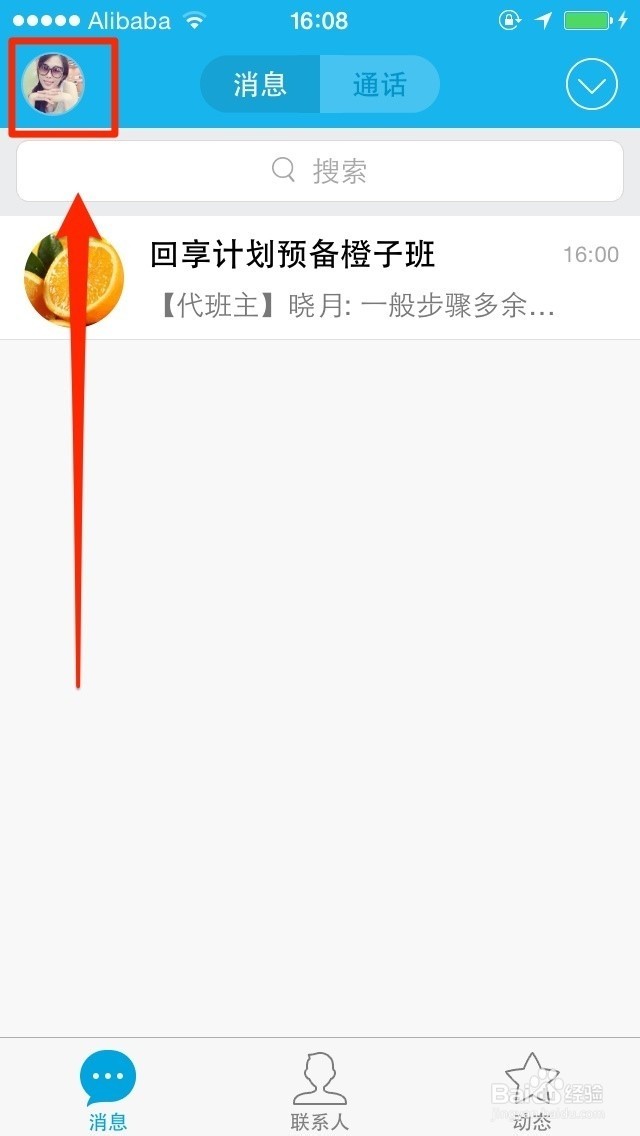Screen dimensions: 640x1136
Task: Open the profile avatar in the header
Action: click(x=54, y=84)
